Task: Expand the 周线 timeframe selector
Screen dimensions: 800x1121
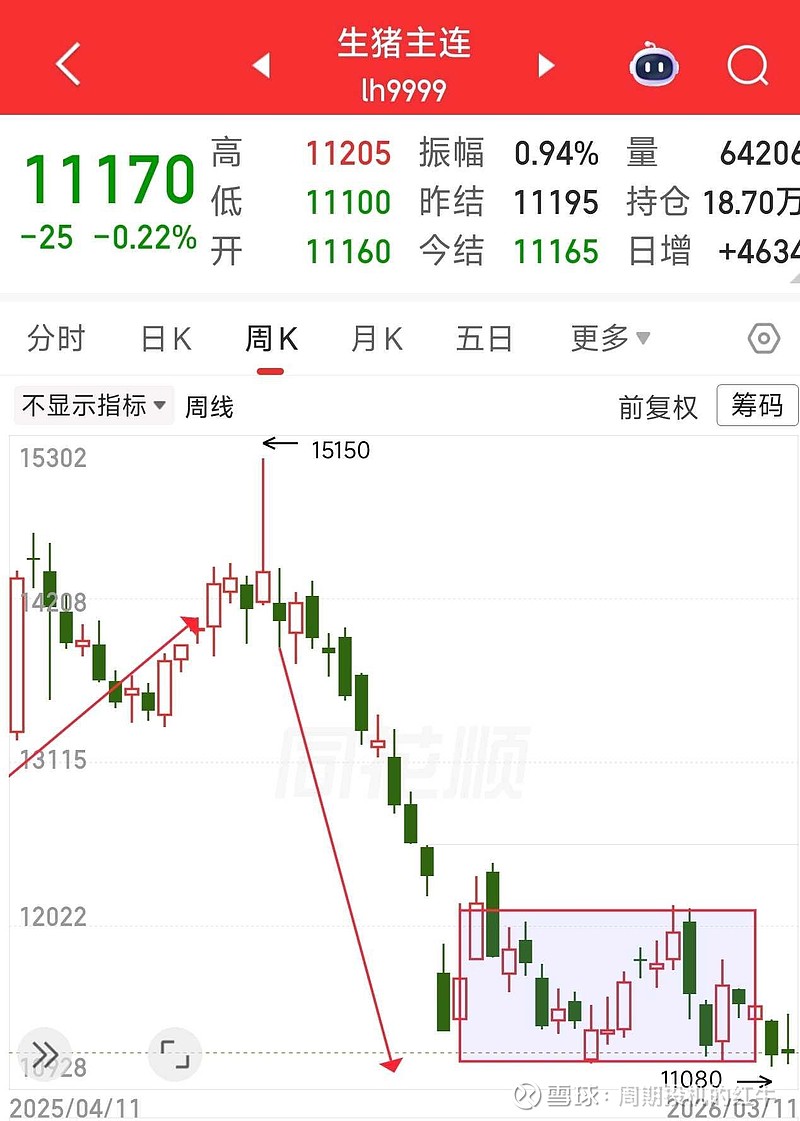Action: click(208, 407)
